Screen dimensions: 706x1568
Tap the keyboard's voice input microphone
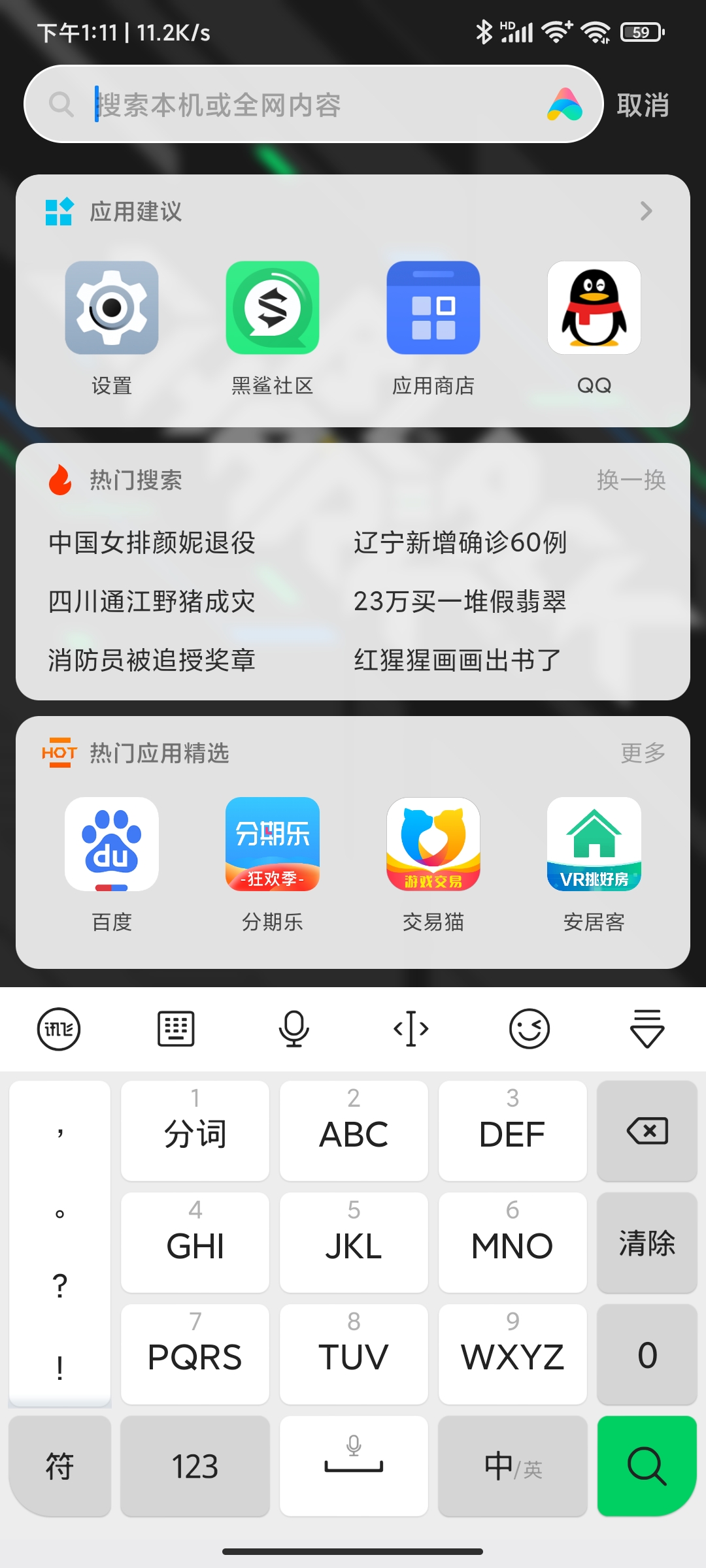(x=294, y=1029)
